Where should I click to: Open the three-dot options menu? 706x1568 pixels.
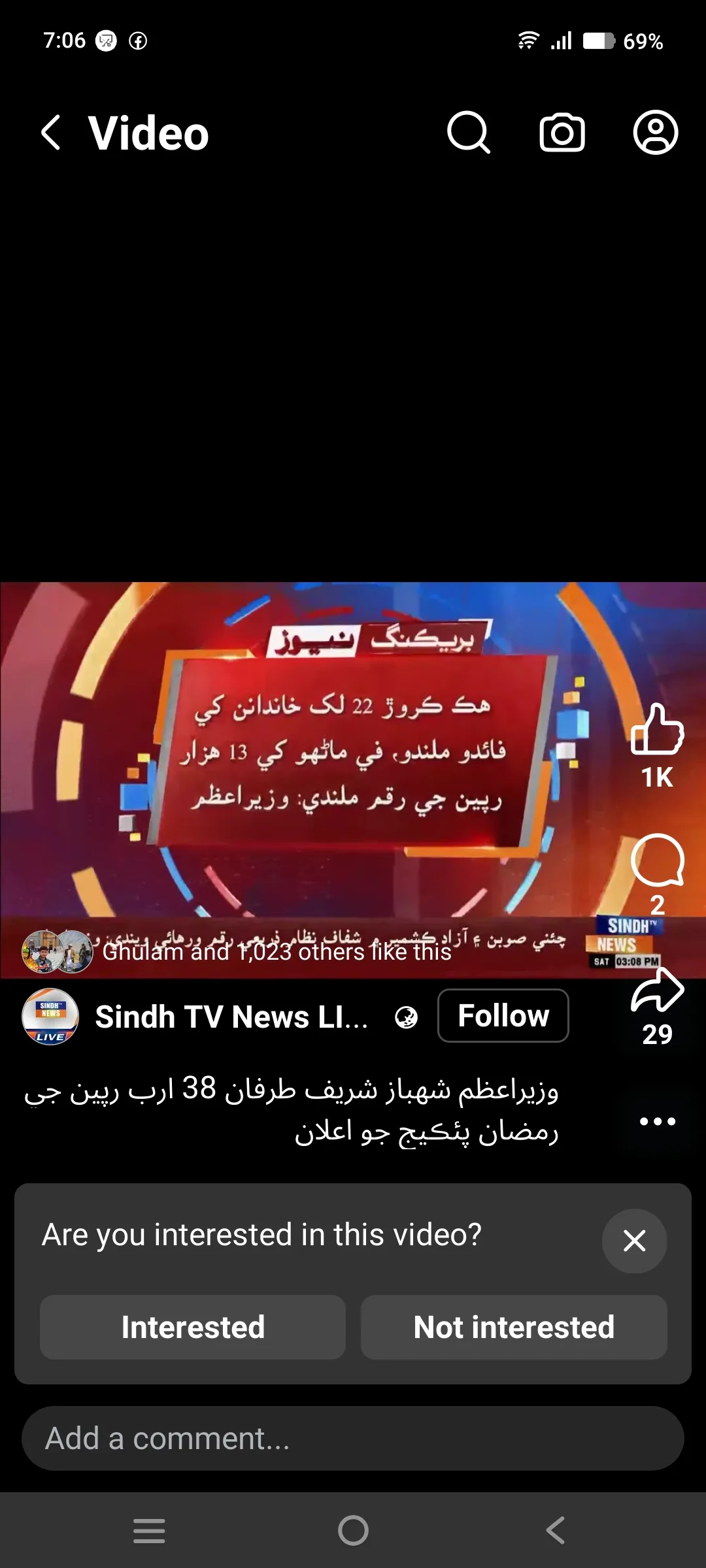click(x=657, y=1122)
